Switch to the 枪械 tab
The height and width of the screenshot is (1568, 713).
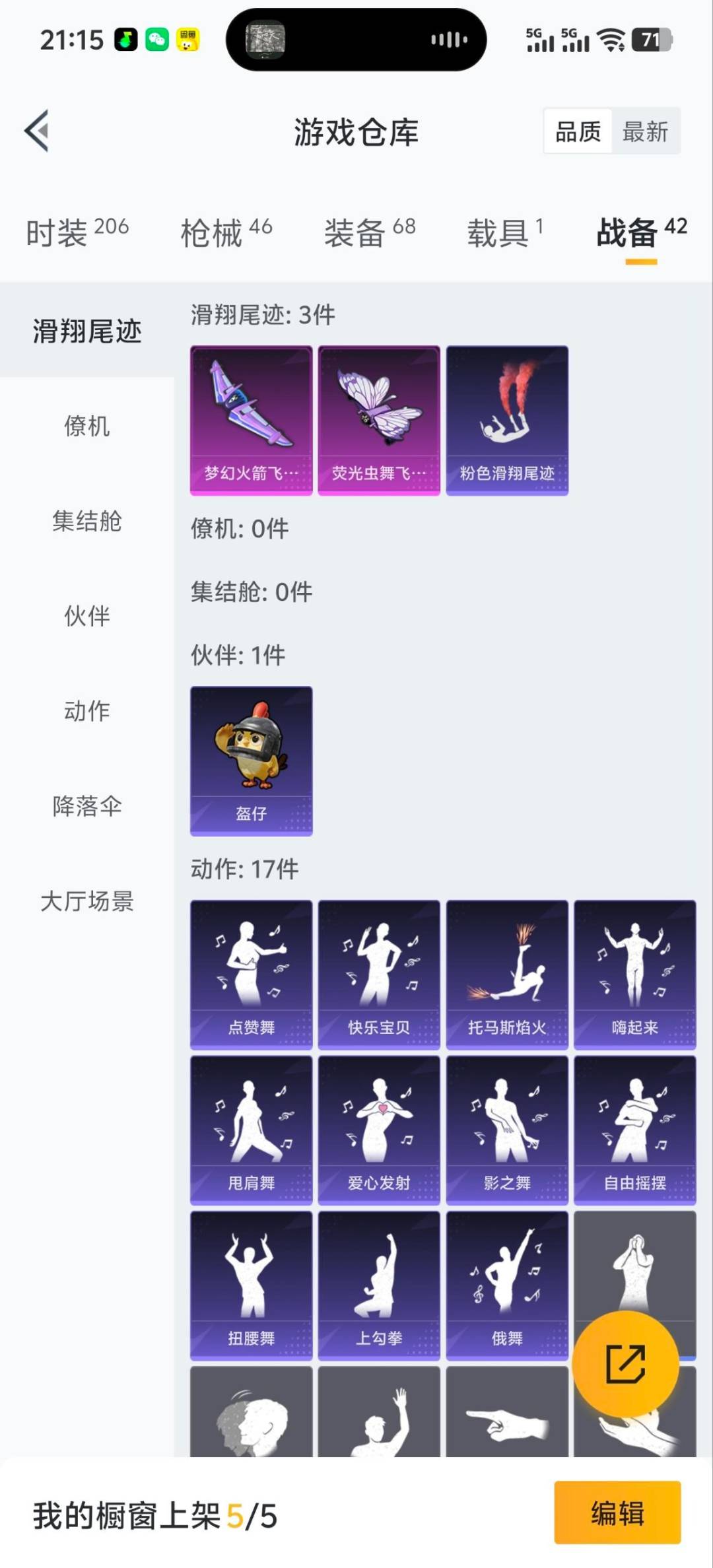click(x=226, y=232)
